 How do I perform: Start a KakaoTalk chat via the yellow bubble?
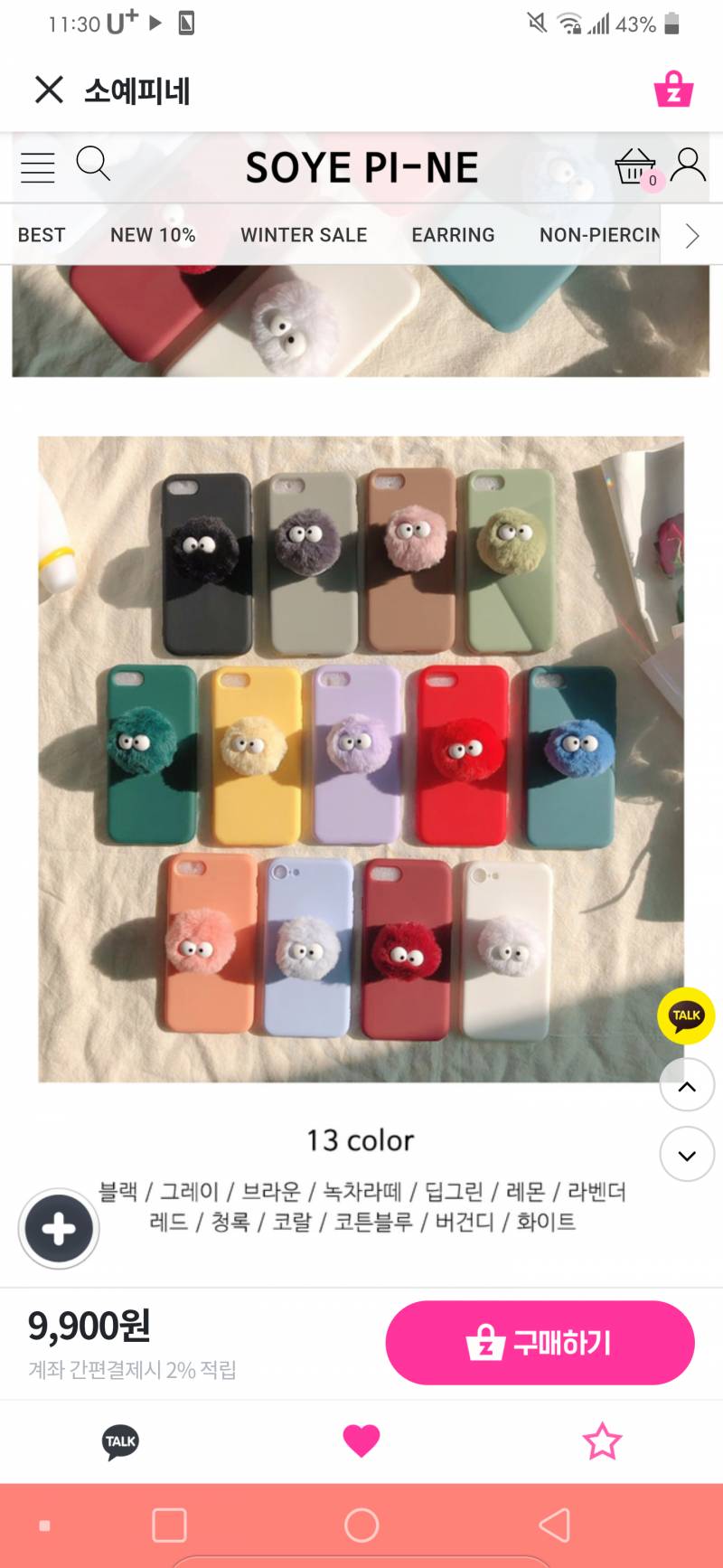pos(686,1015)
